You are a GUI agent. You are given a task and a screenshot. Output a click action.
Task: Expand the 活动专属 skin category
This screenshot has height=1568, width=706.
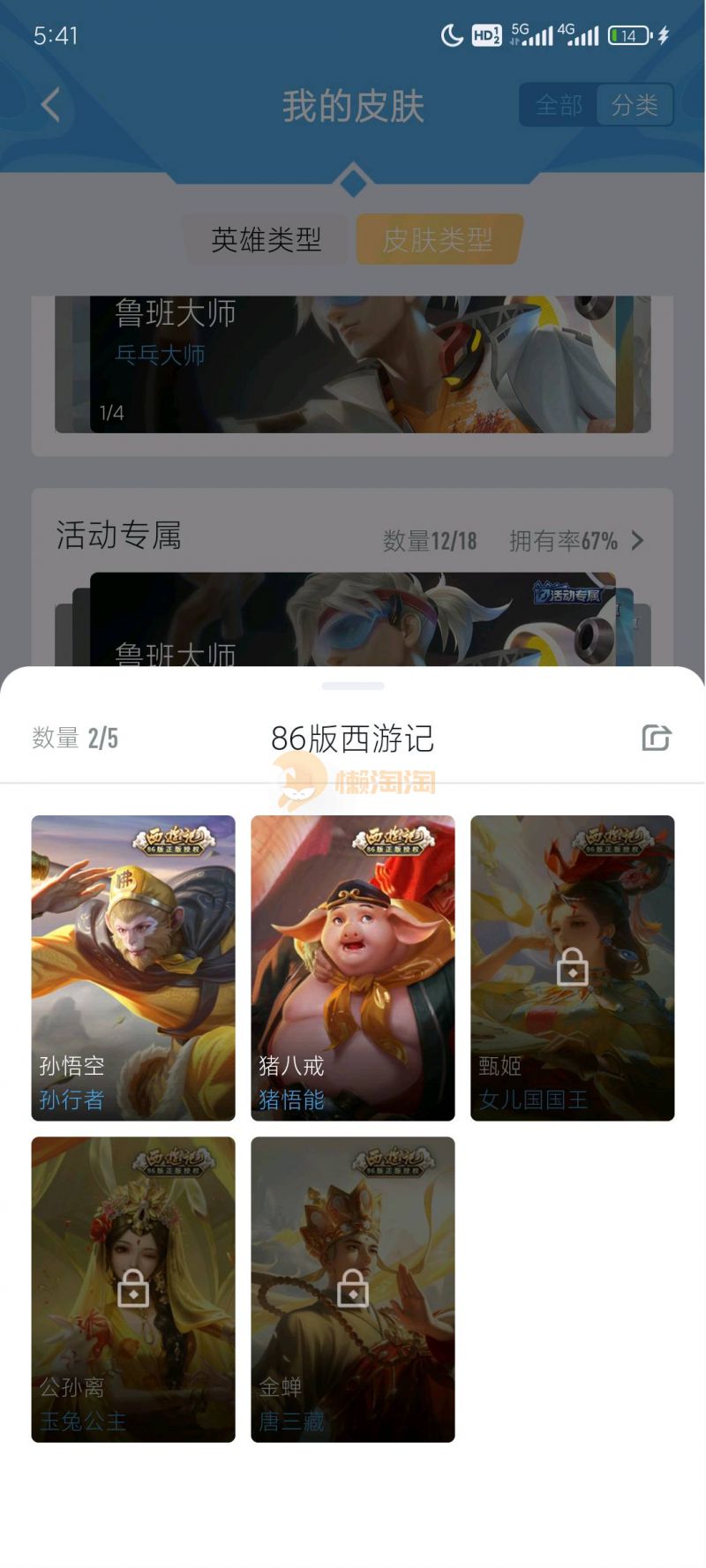click(x=637, y=541)
